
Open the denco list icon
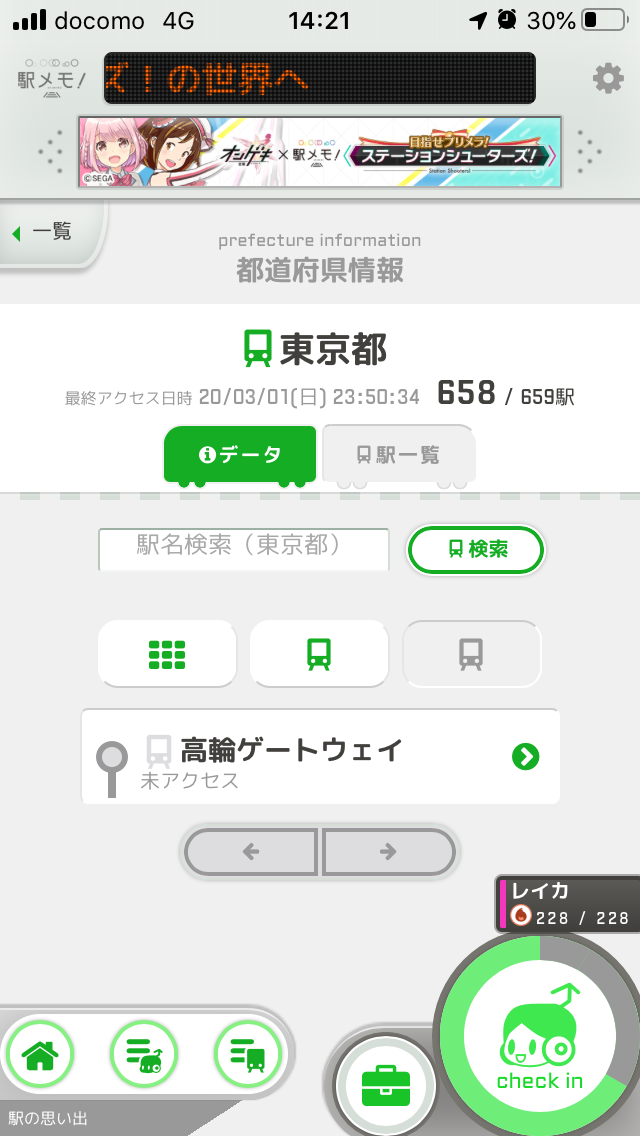point(144,1054)
